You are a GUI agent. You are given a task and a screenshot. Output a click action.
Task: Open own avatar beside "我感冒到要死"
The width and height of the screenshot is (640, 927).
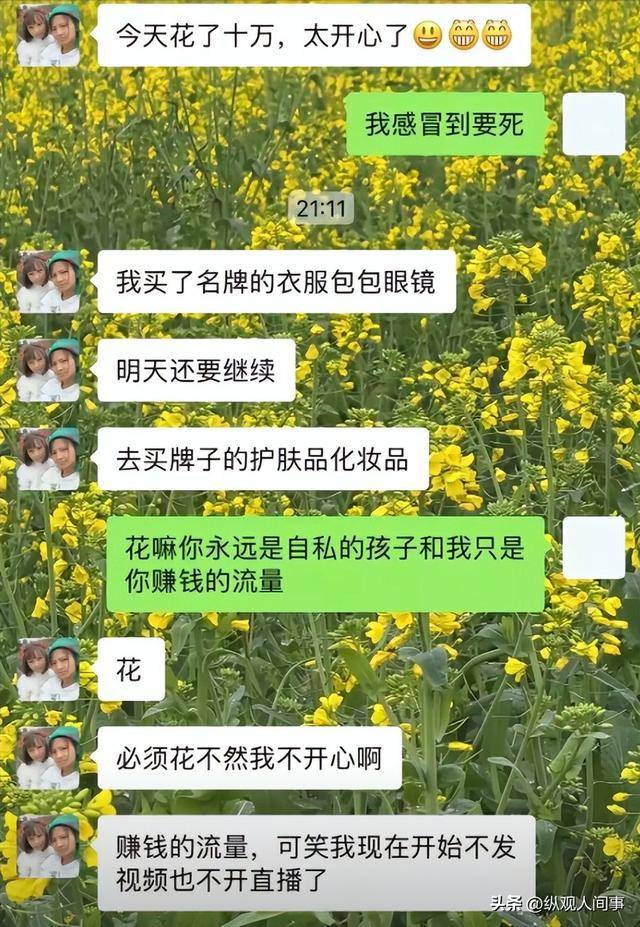(x=593, y=124)
